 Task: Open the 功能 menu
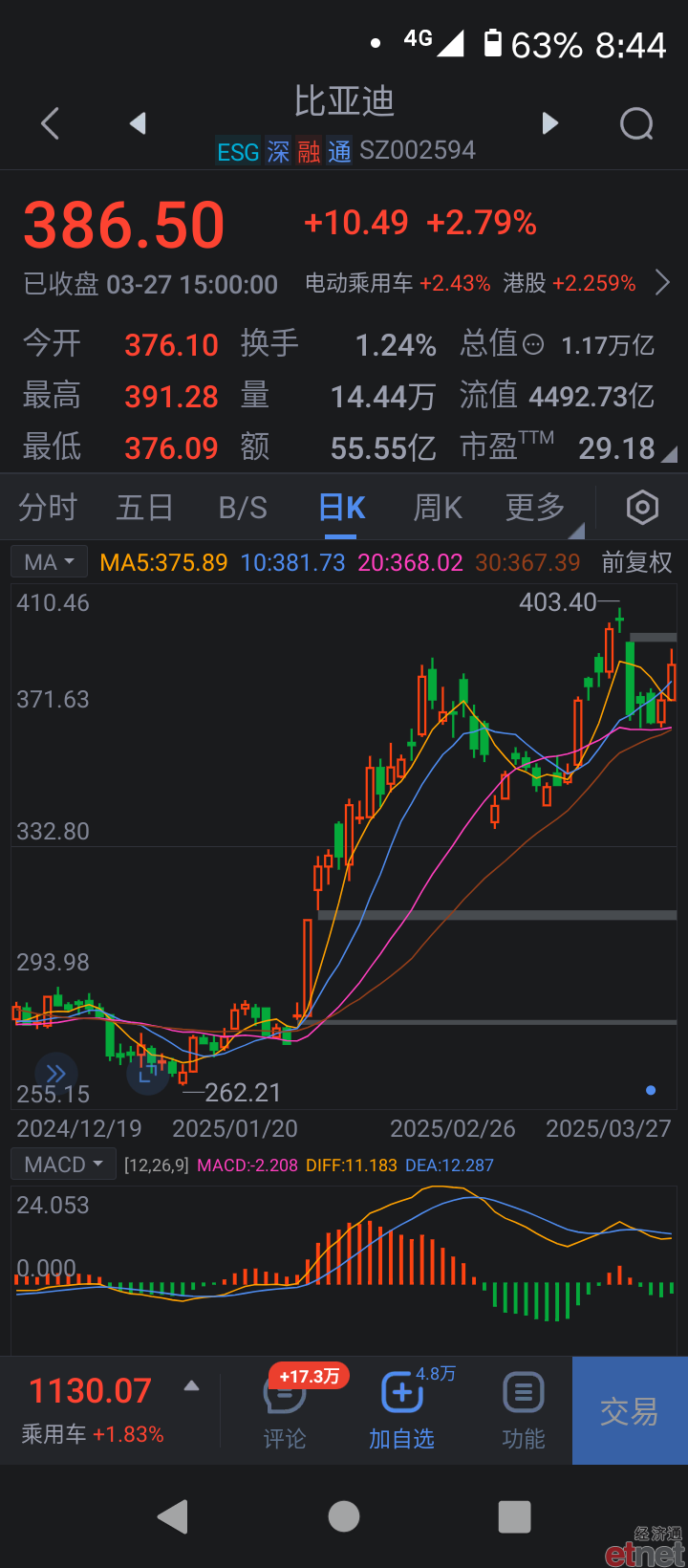coord(524,1410)
